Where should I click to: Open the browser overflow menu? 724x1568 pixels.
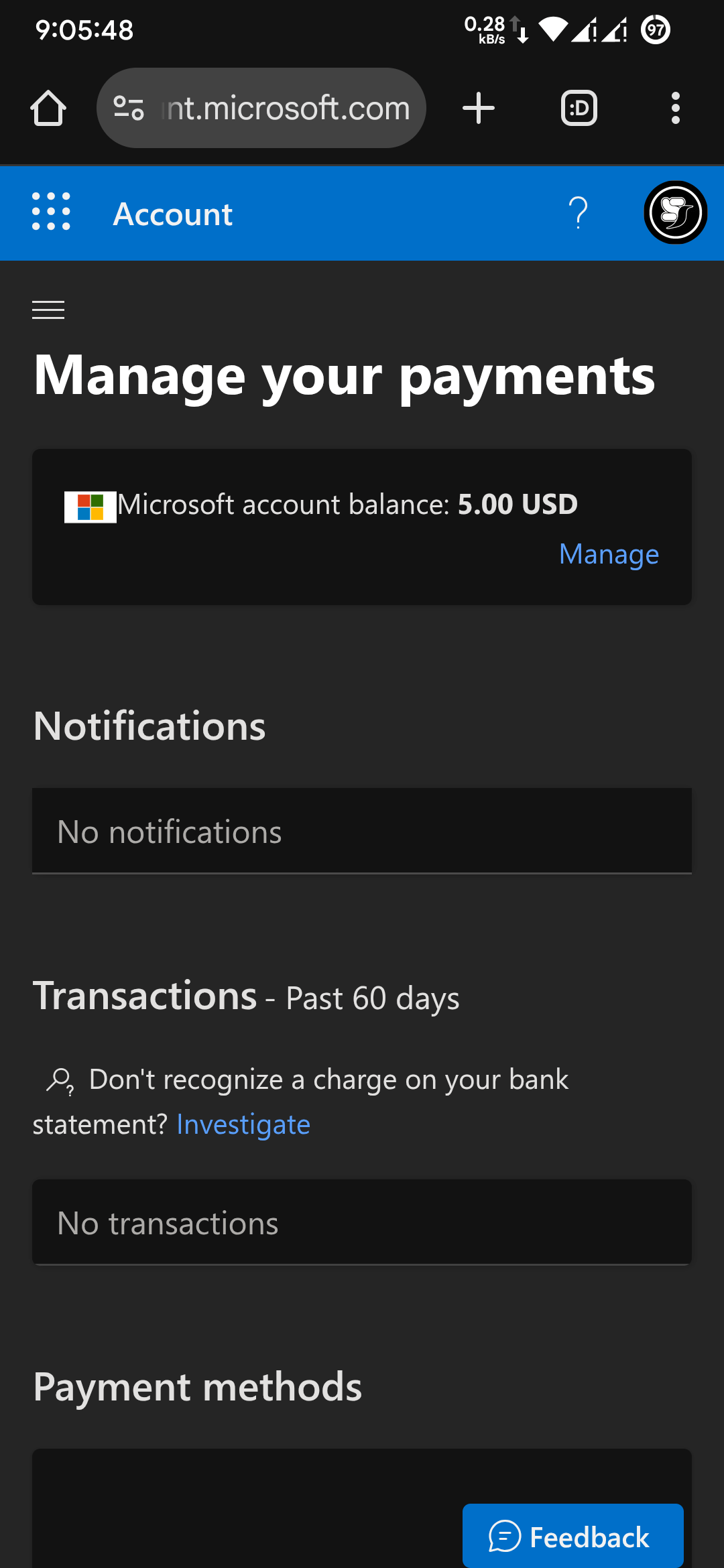(675, 108)
